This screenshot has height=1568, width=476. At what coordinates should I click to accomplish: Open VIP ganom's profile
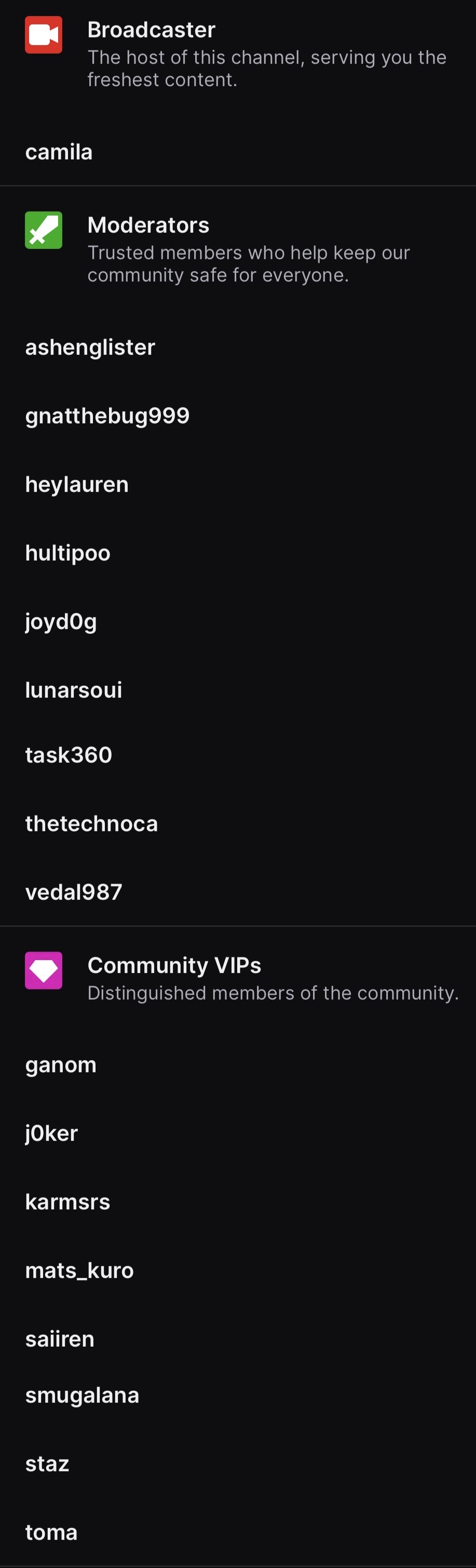coord(61,1065)
